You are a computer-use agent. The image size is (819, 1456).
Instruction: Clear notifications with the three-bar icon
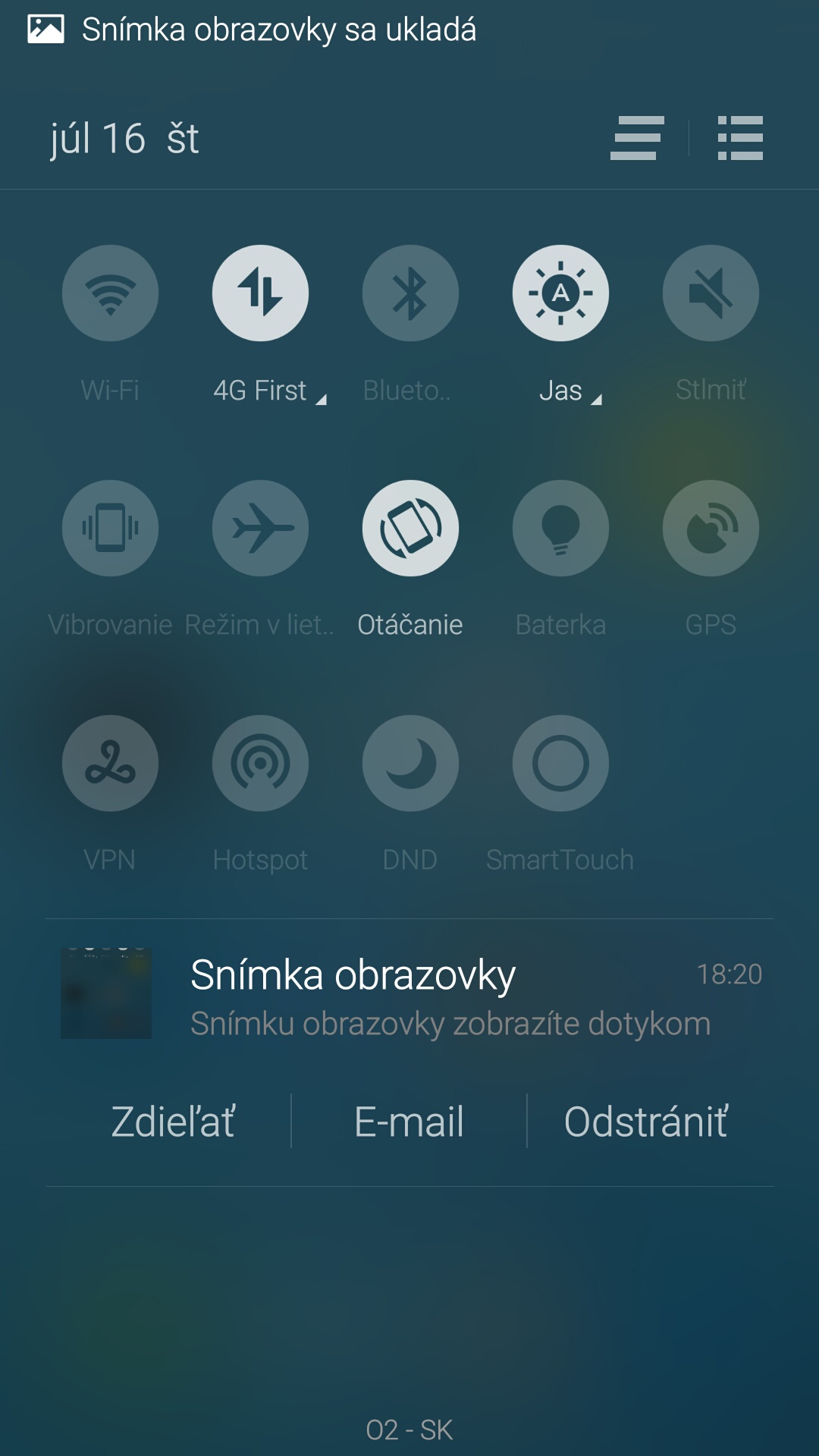point(637,138)
